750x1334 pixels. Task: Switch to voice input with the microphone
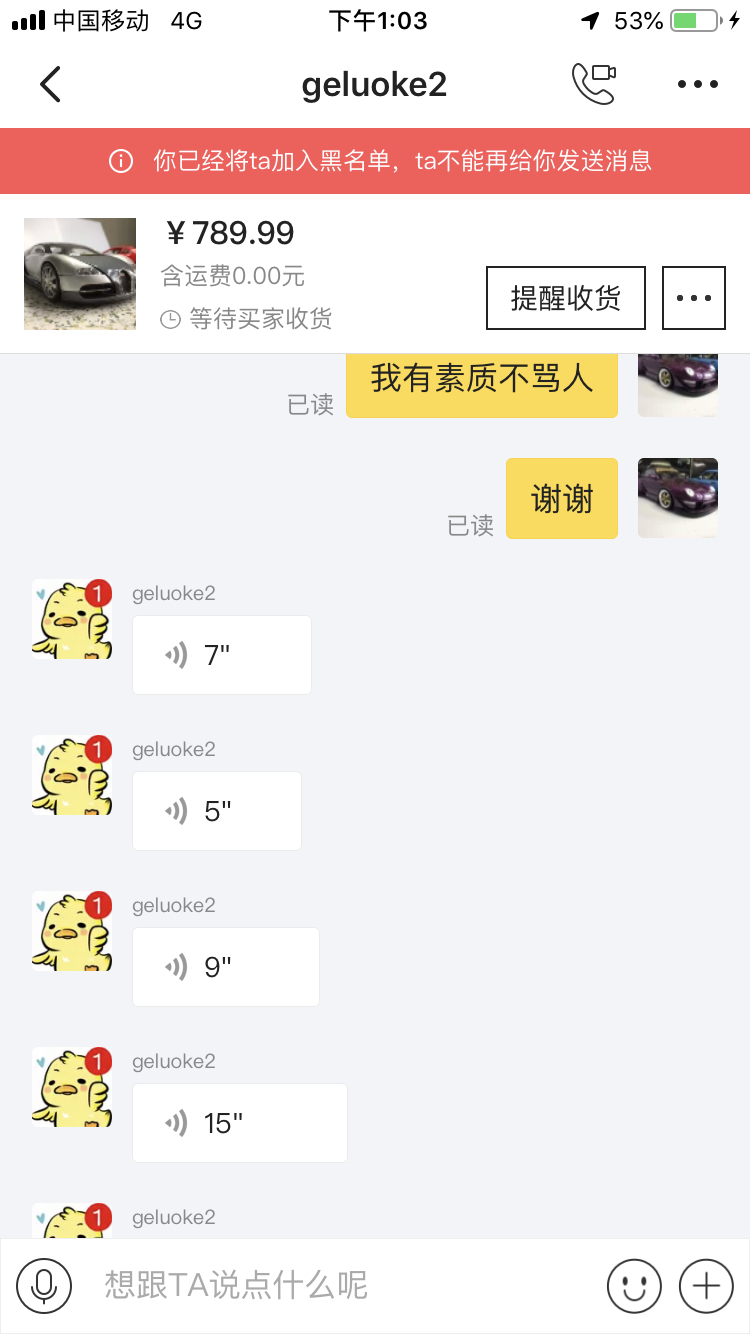click(x=44, y=1285)
